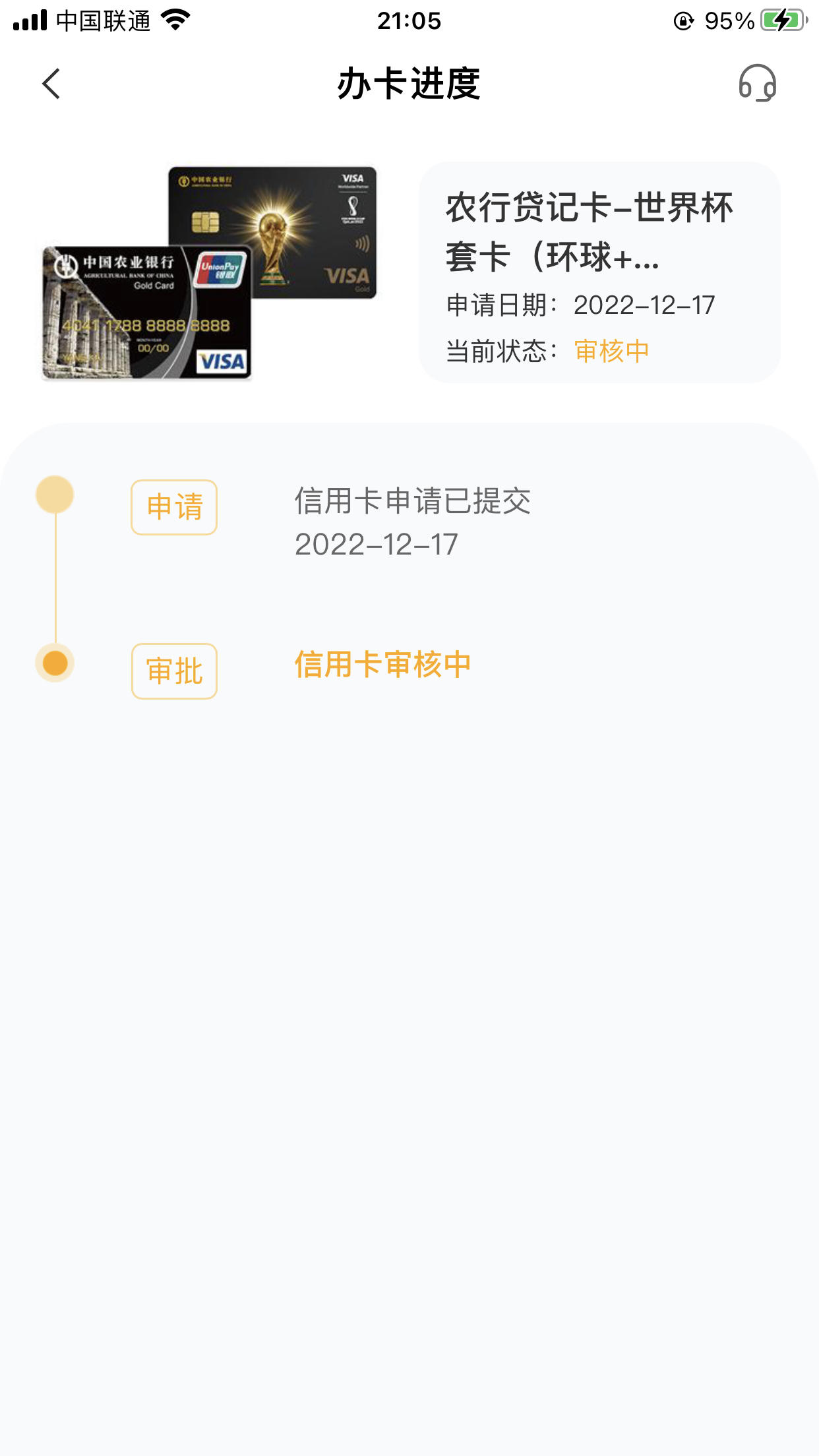The width and height of the screenshot is (819, 1456).
Task: Go back from the 办卡进度 page
Action: [x=51, y=84]
